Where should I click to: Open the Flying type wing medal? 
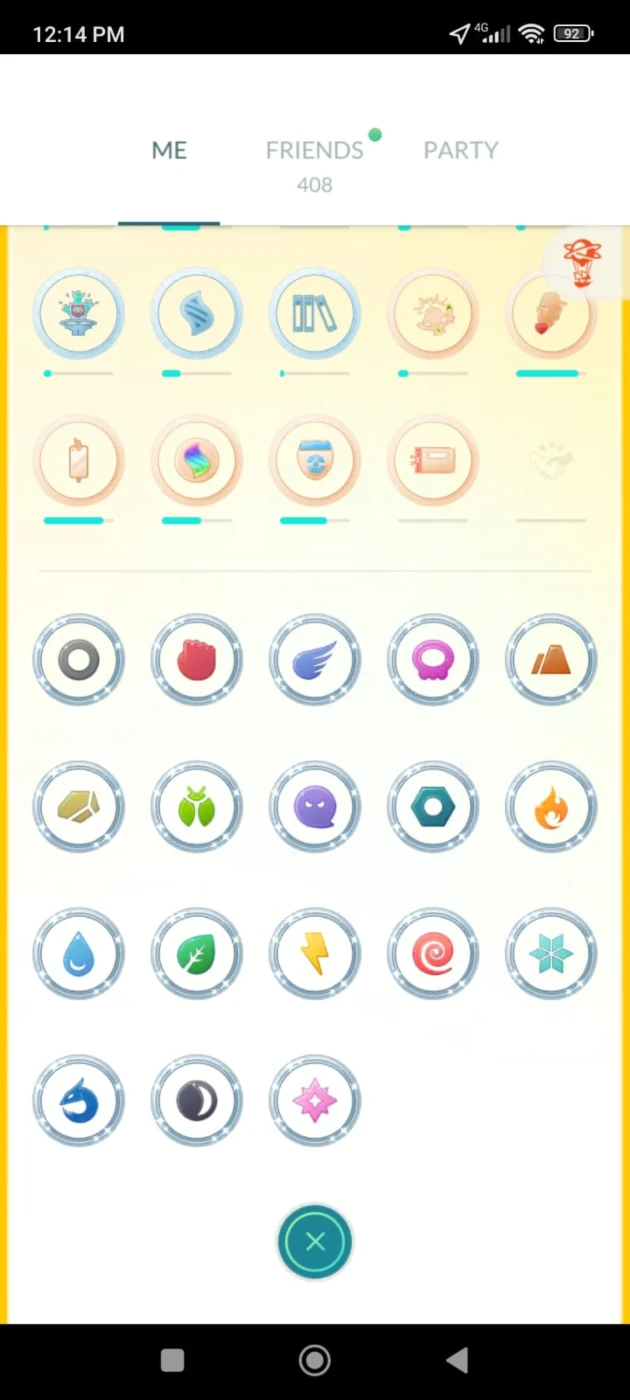tap(315, 660)
